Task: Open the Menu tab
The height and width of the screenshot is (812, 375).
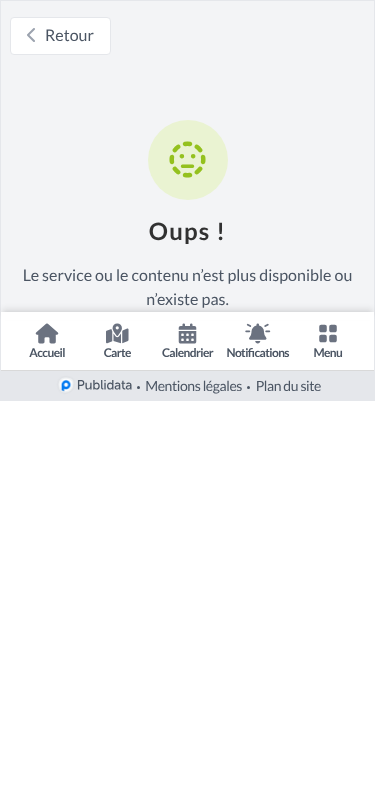Action: coord(328,341)
